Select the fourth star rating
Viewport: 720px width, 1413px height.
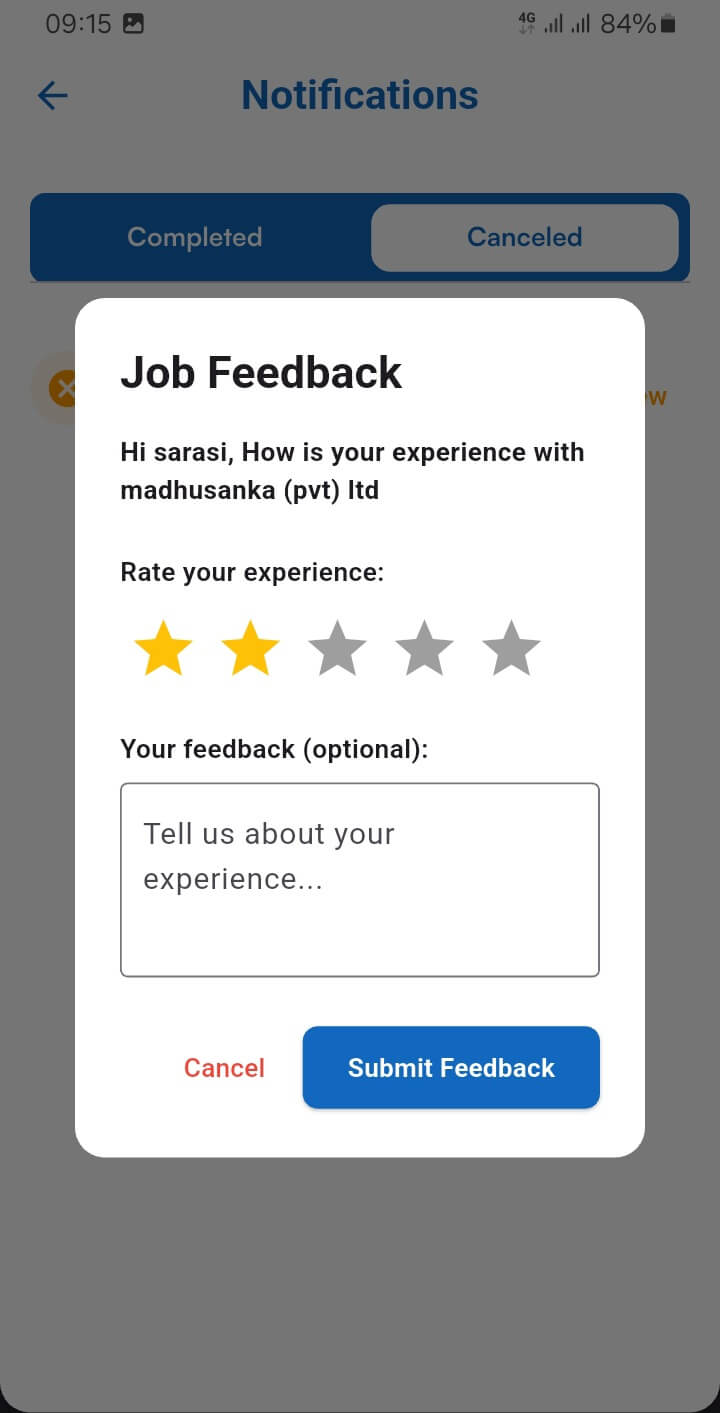point(424,648)
